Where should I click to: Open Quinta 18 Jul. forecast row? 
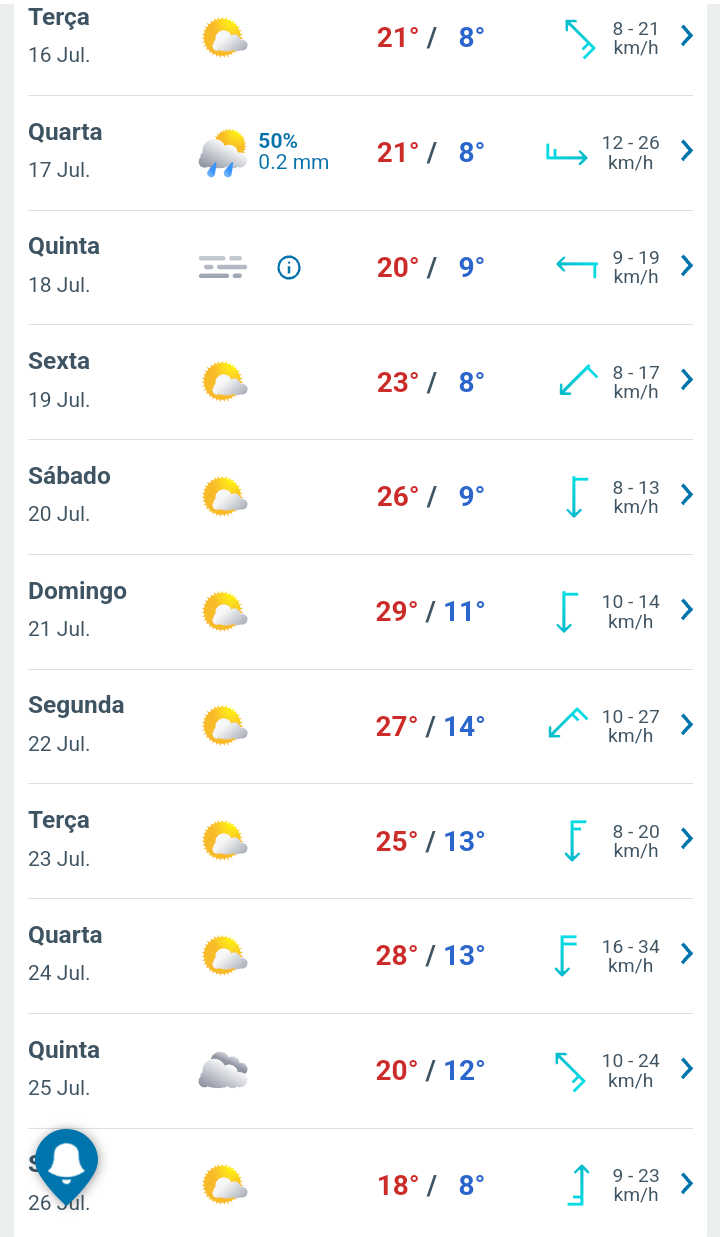pos(360,267)
